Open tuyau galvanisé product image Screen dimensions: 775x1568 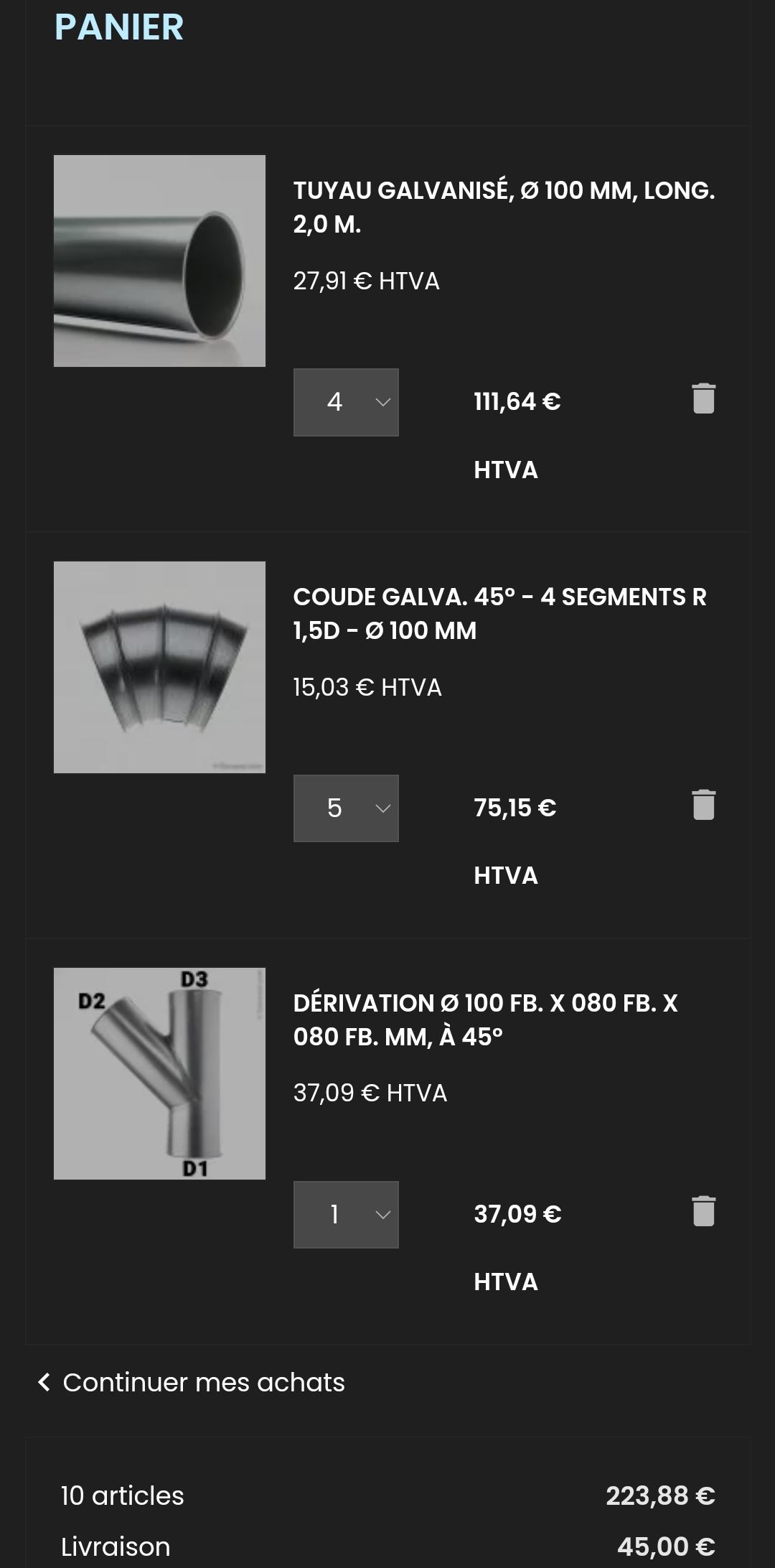coord(159,261)
